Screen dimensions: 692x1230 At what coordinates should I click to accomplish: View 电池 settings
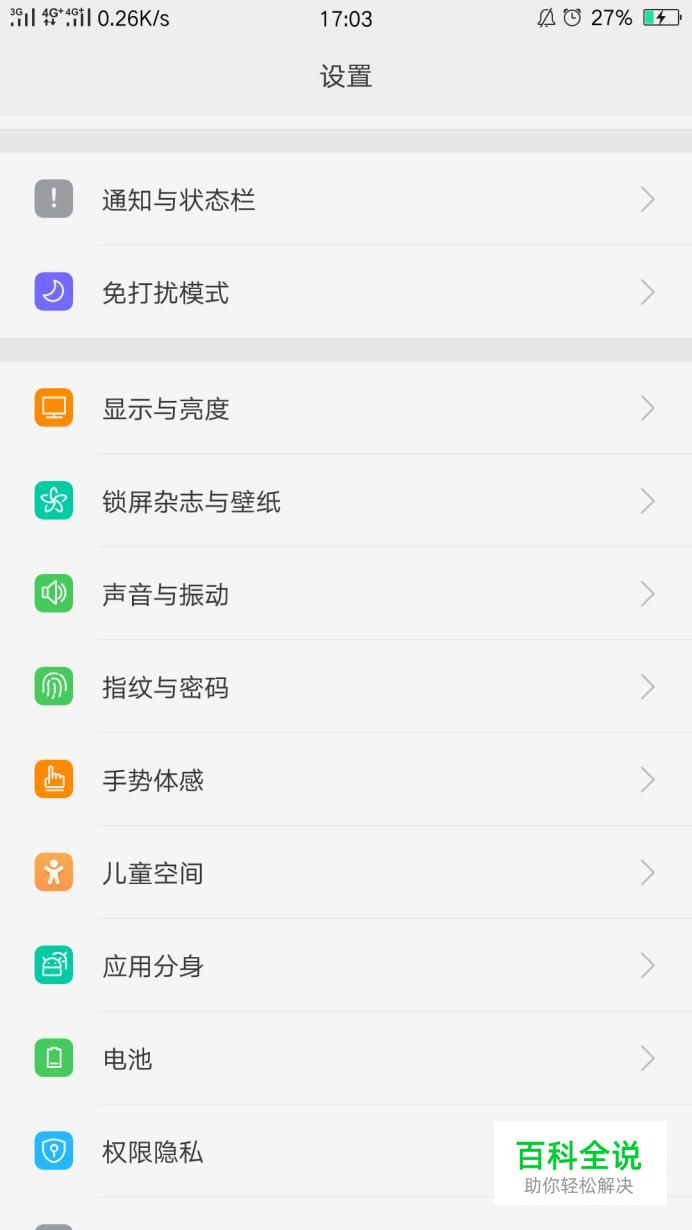[x=128, y=1059]
